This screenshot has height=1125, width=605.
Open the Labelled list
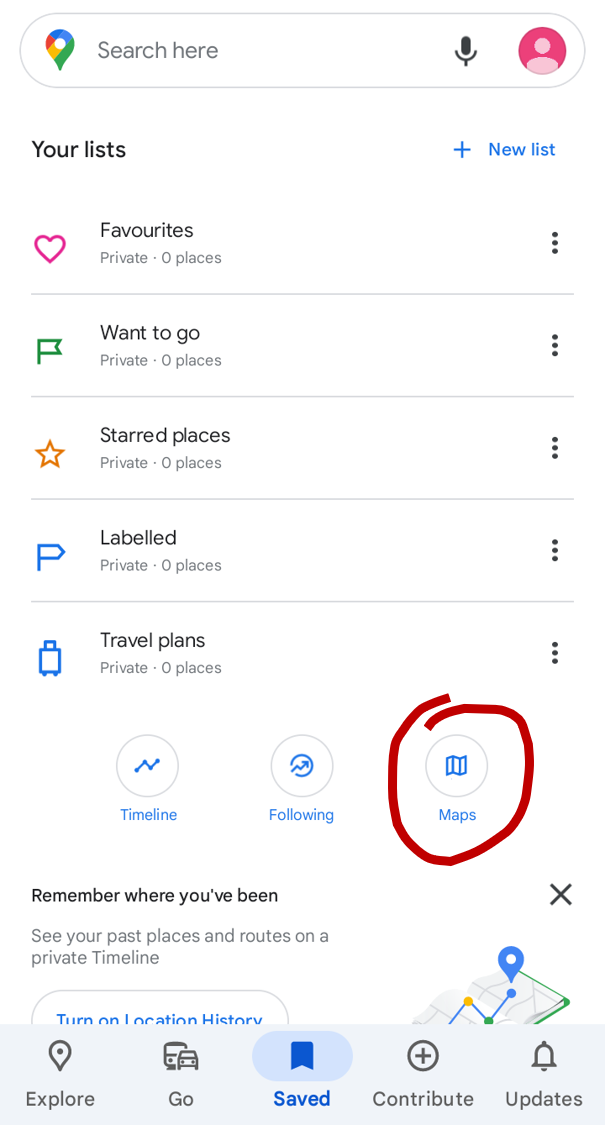point(250,551)
